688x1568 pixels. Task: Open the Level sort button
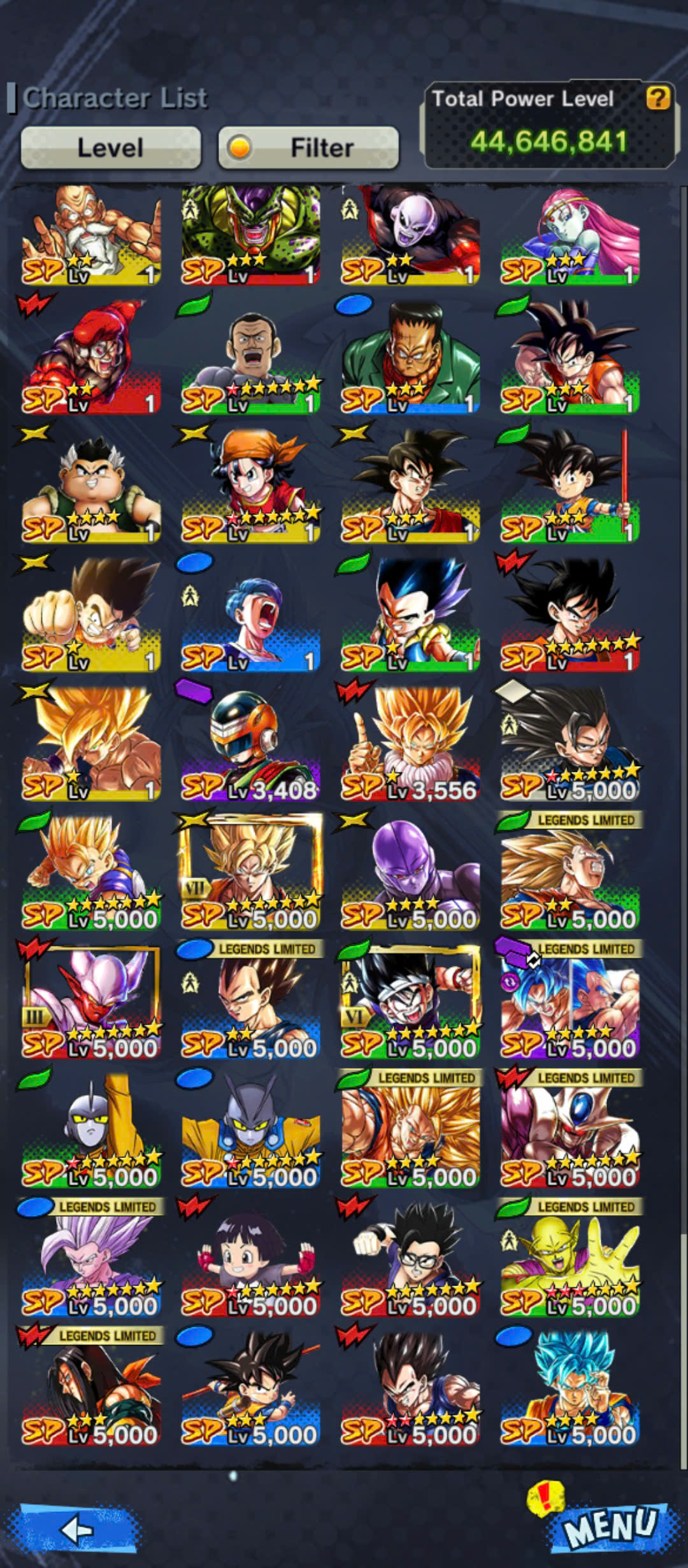point(111,148)
